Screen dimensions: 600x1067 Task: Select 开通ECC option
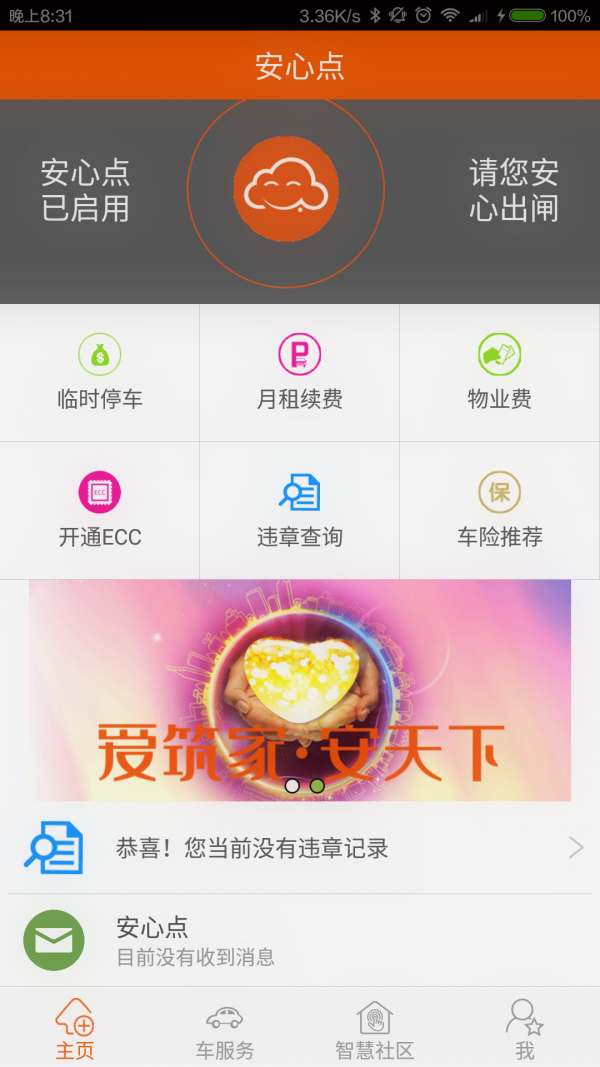point(100,511)
